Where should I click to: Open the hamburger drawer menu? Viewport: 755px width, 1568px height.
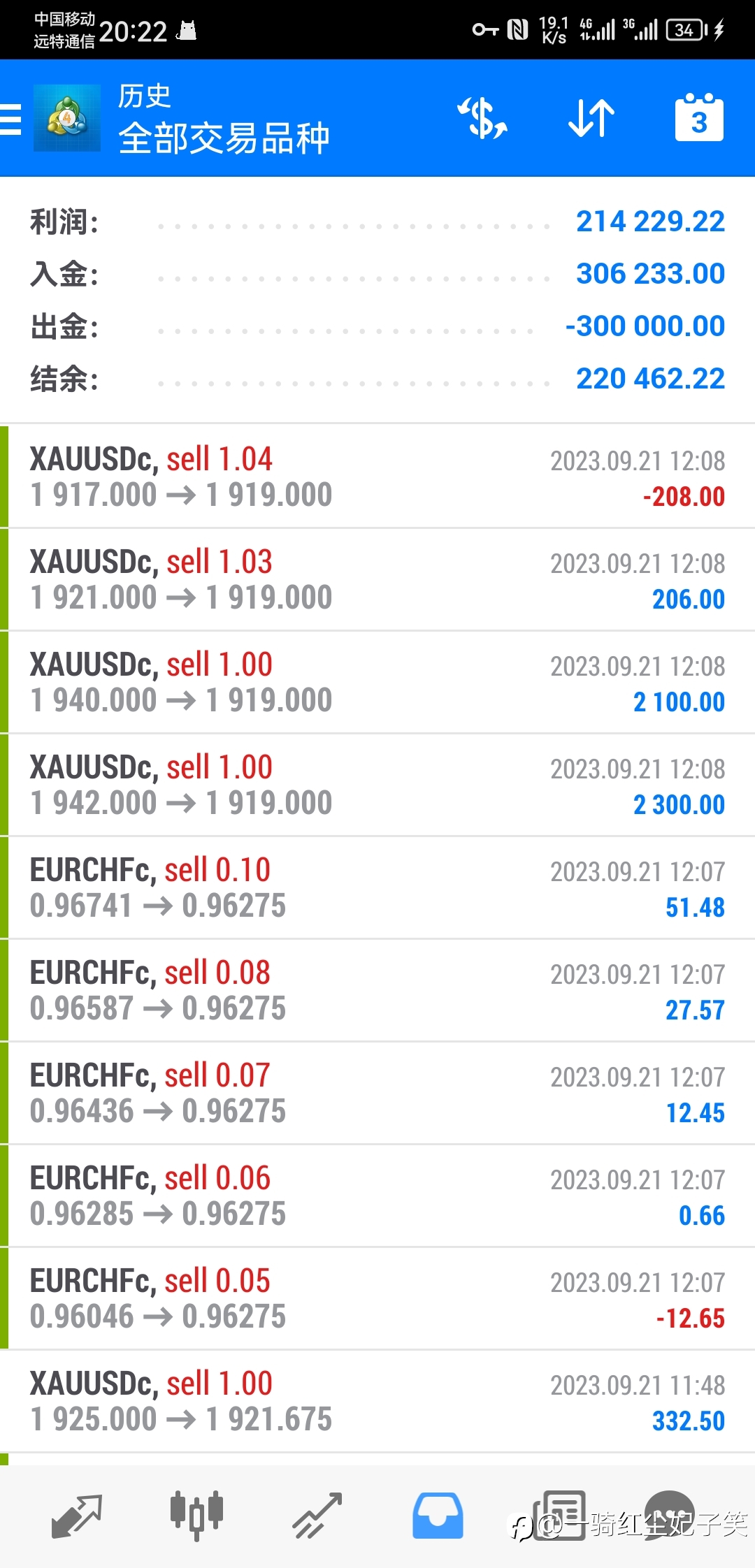(11, 119)
